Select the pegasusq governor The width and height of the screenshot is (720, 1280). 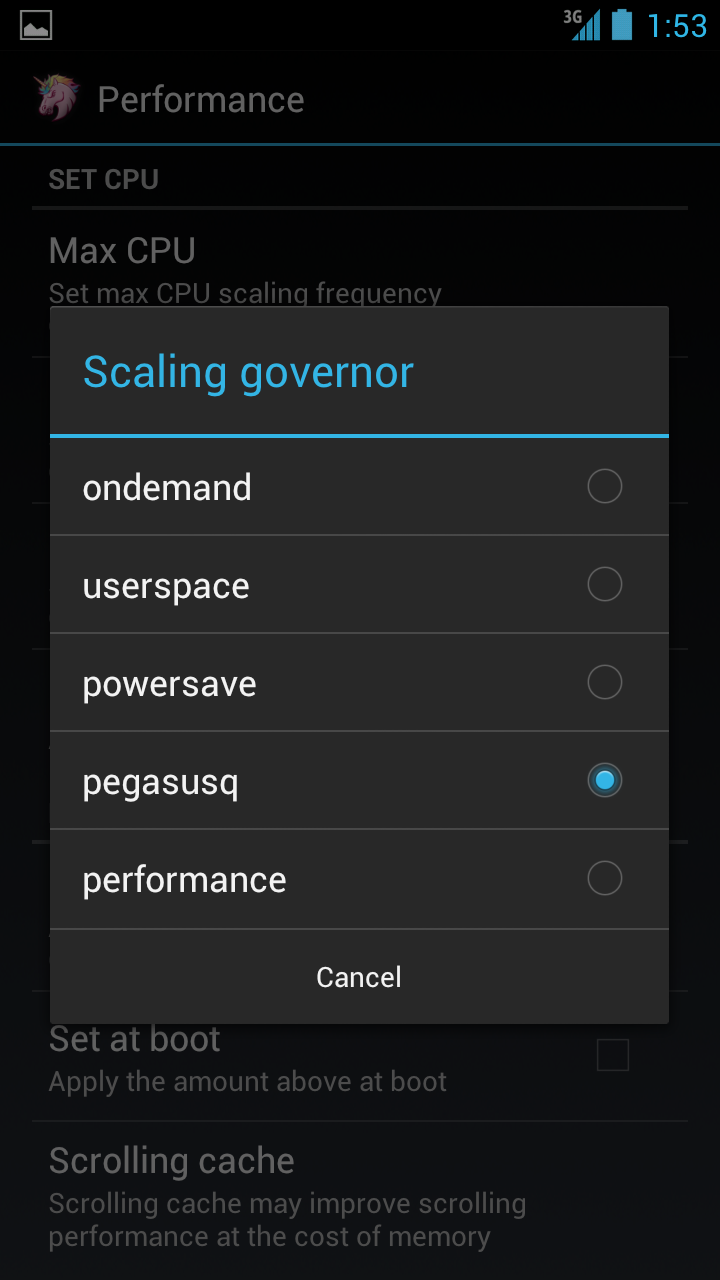[358, 781]
